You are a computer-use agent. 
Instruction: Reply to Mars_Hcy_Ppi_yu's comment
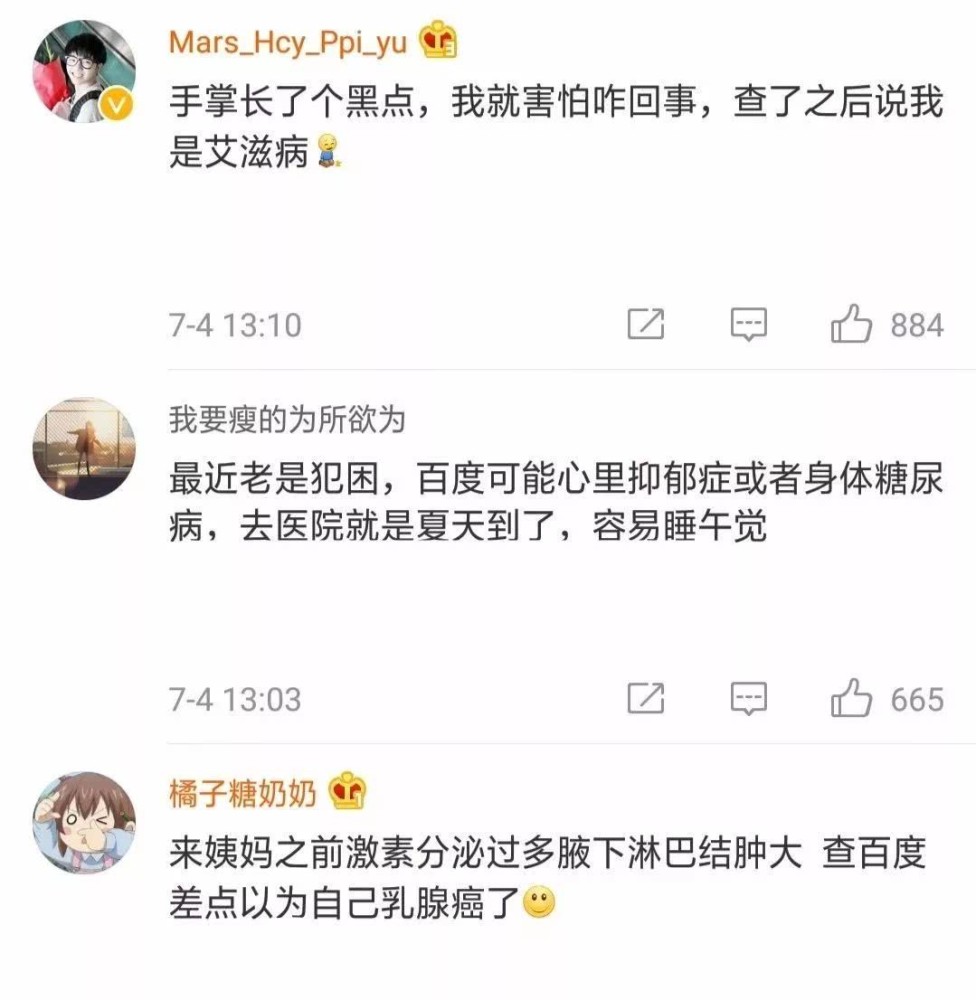(x=748, y=325)
